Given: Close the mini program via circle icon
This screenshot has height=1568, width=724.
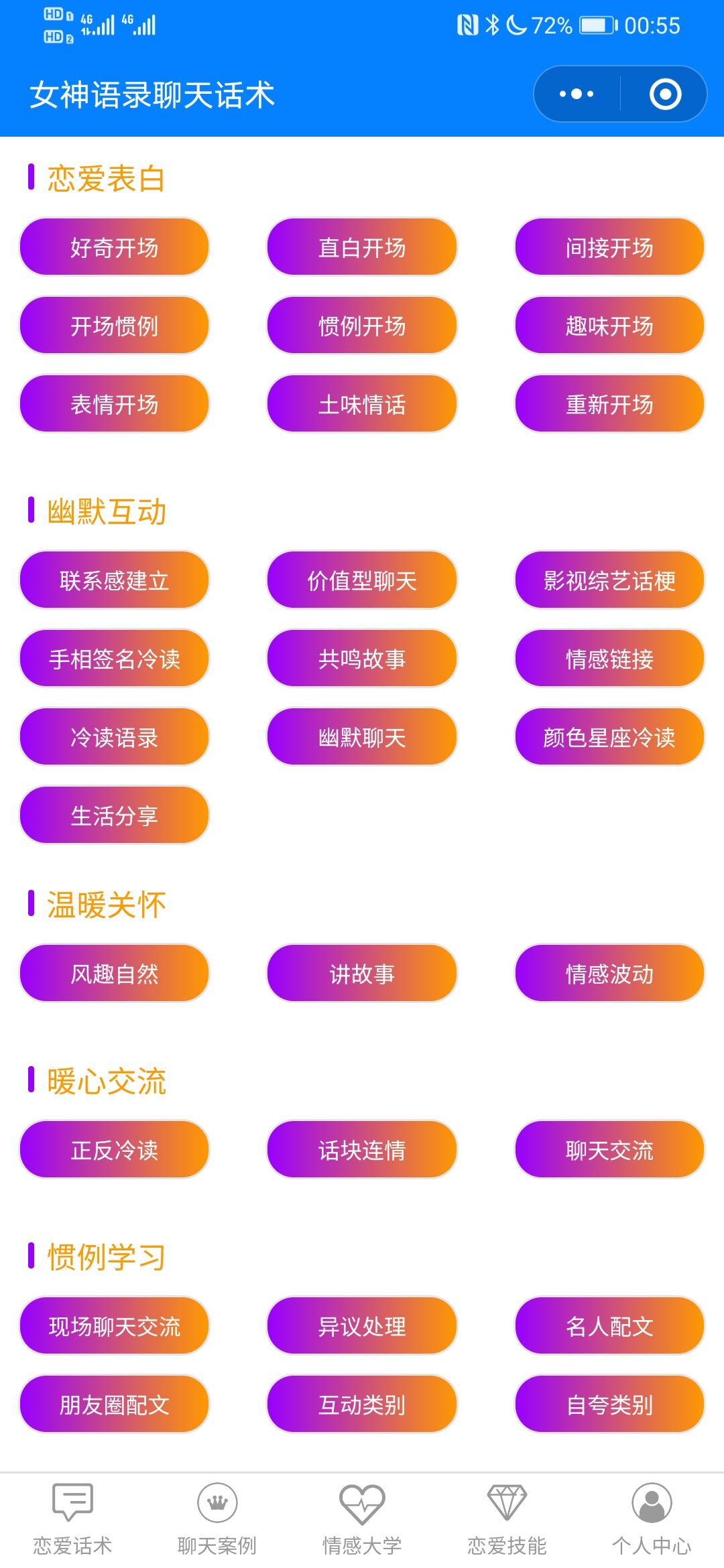Looking at the screenshot, I should point(665,94).
